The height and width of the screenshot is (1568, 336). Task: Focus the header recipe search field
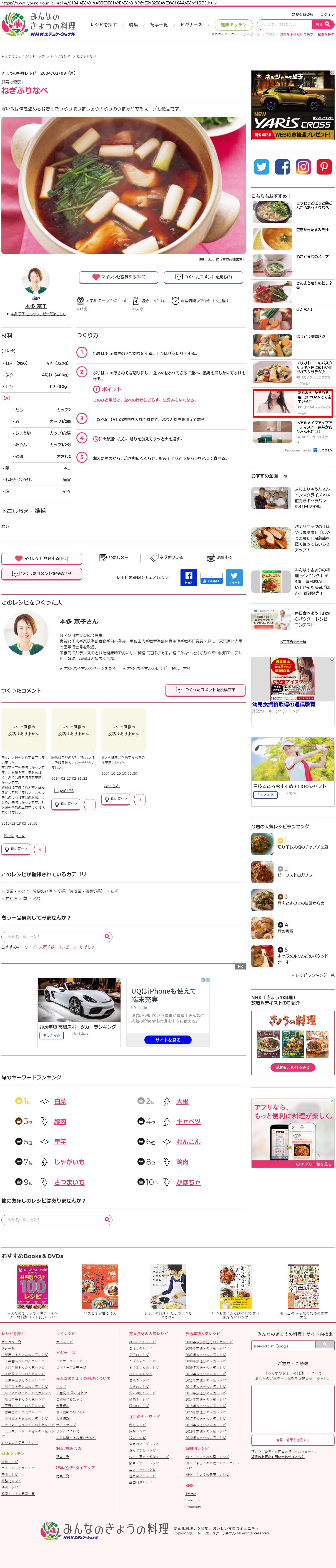coord(284,25)
